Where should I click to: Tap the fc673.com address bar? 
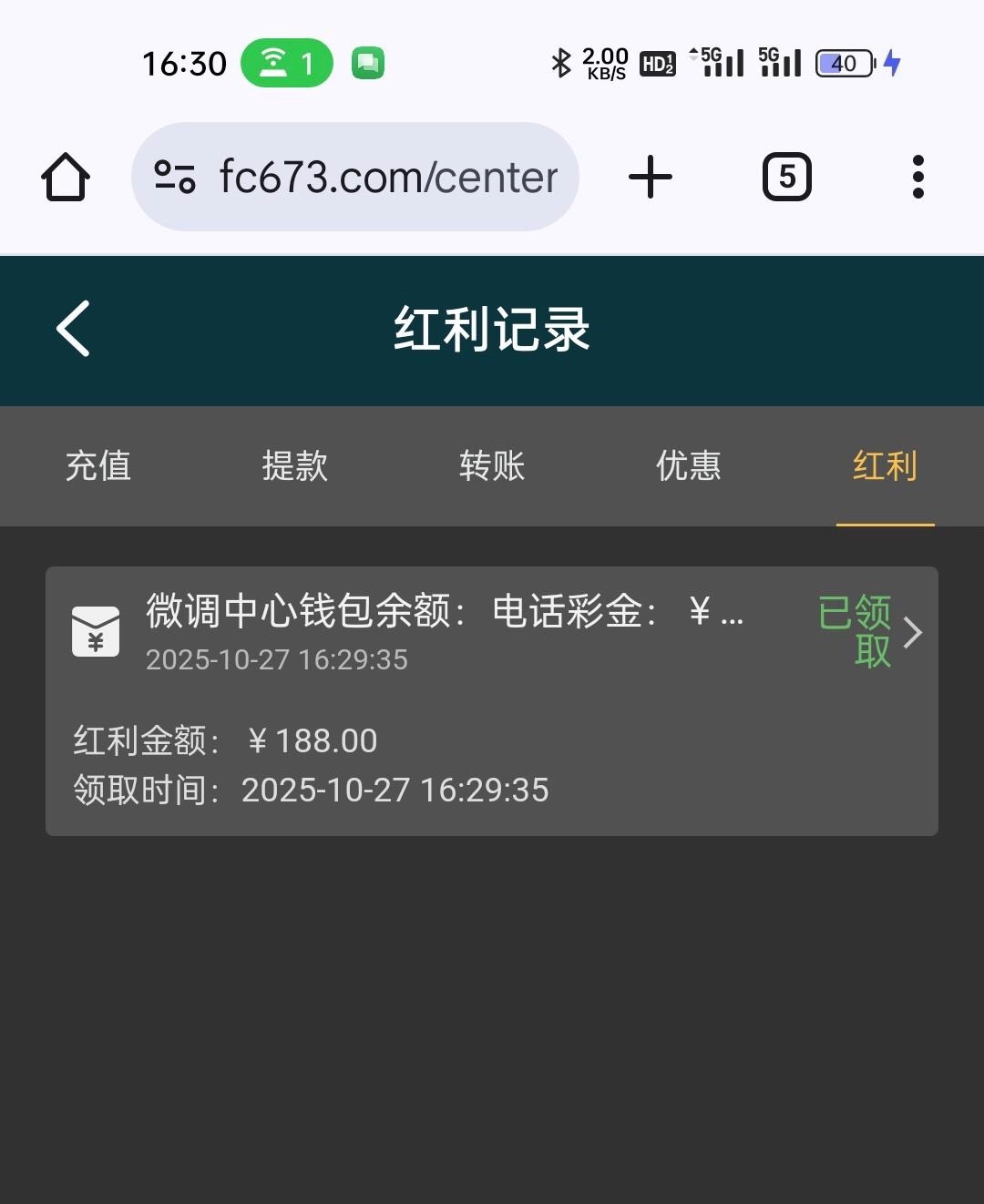click(x=387, y=177)
